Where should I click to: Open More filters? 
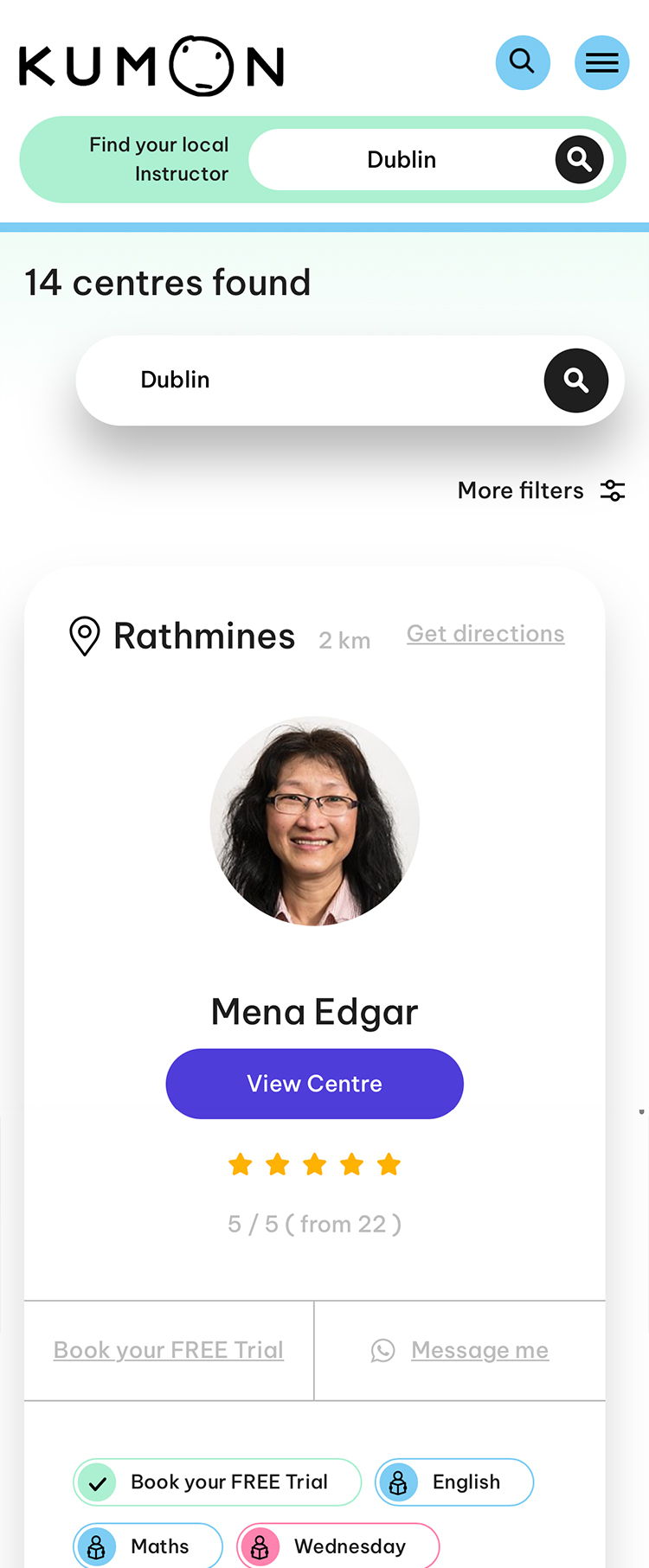(541, 490)
